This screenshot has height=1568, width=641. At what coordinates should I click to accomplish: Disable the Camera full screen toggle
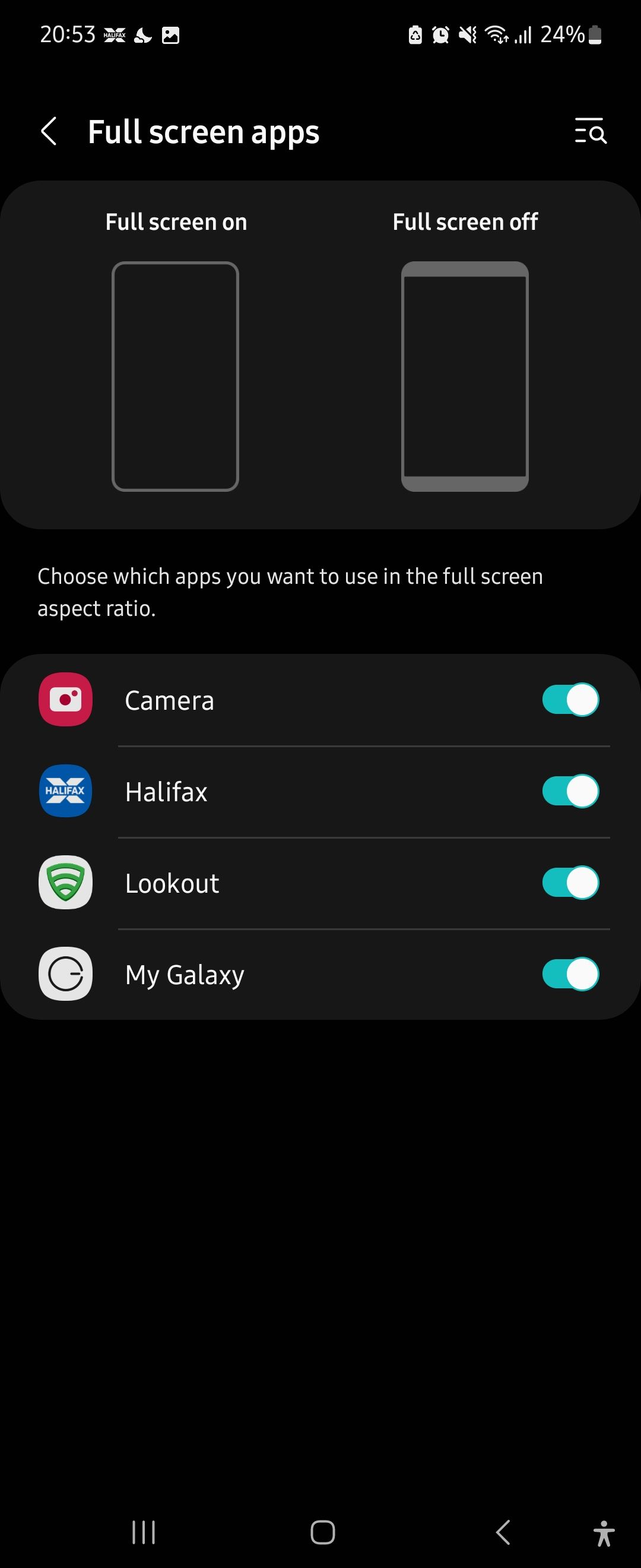click(570, 700)
